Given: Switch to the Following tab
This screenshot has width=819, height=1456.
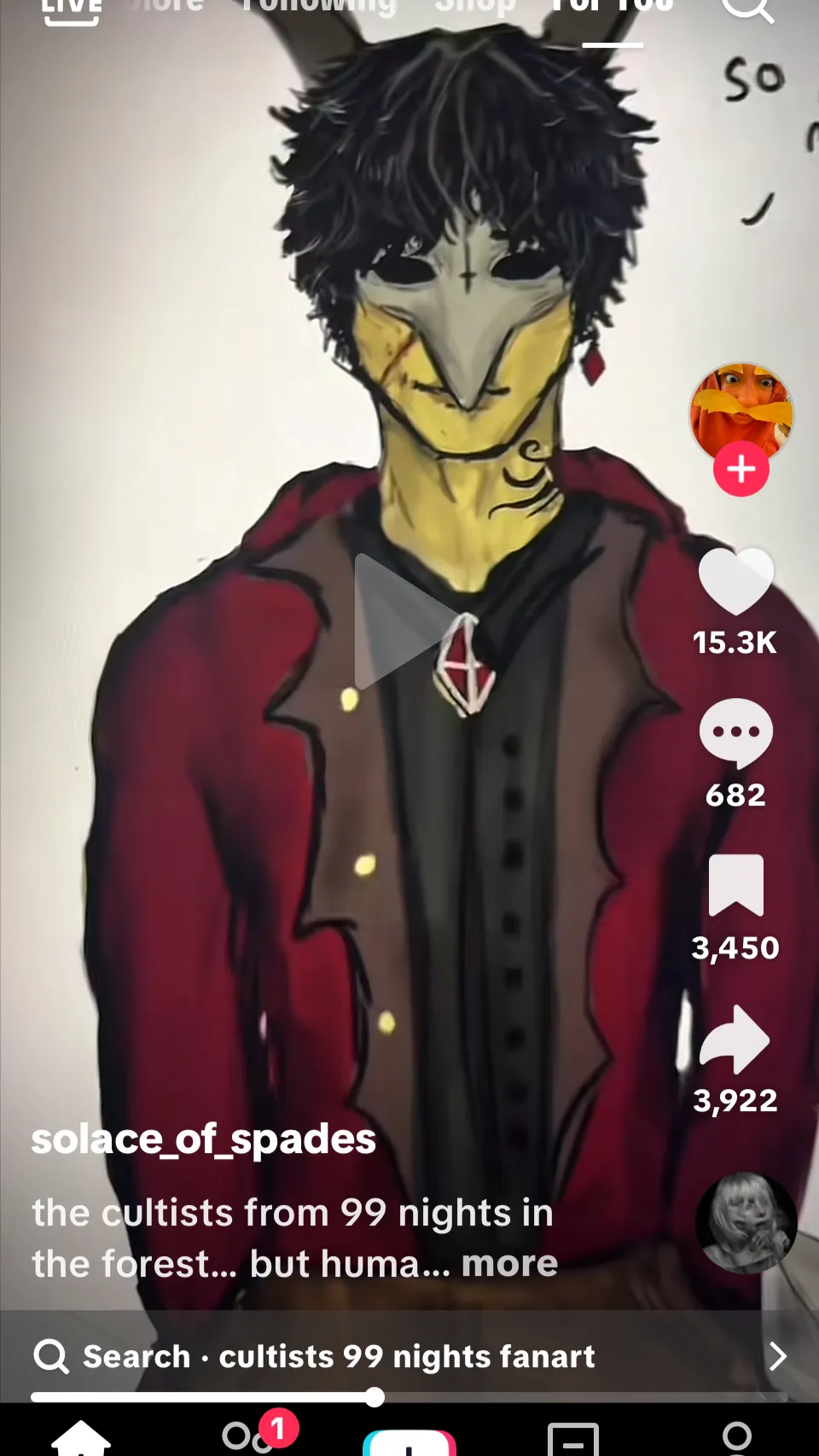Looking at the screenshot, I should (317, 7).
